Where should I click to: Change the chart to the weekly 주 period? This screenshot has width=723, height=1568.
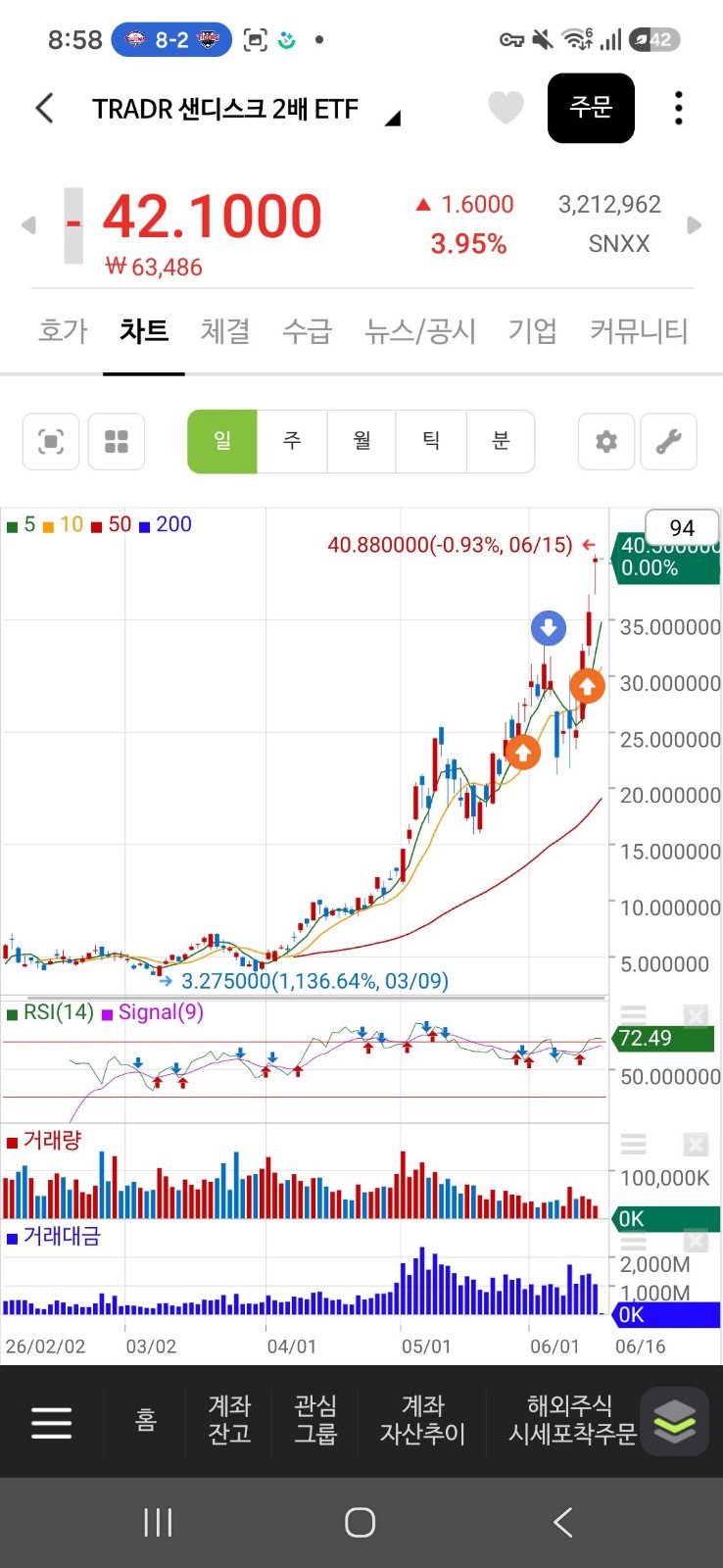click(x=292, y=441)
